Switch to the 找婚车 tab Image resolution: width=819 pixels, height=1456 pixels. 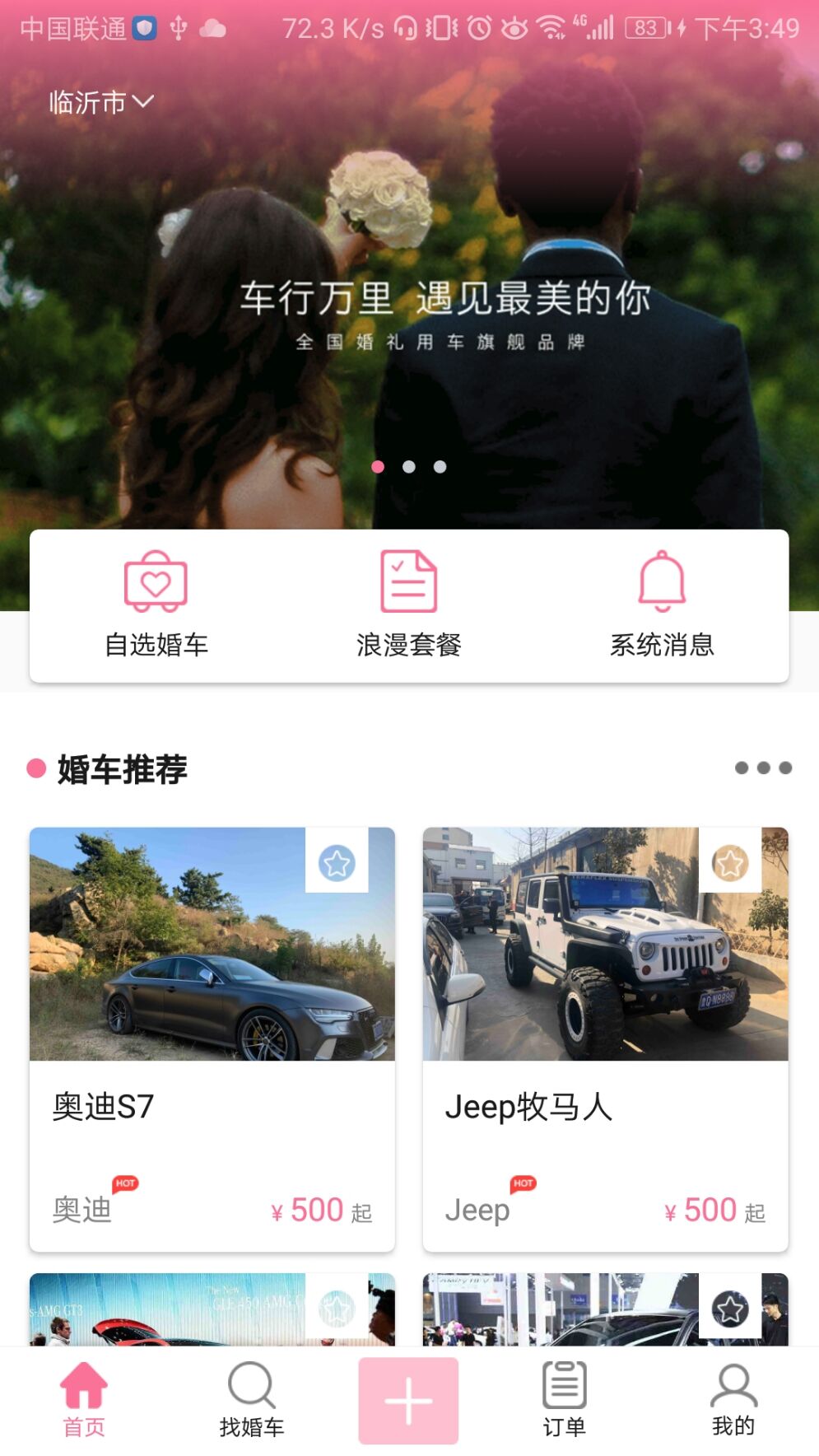[x=252, y=1400]
